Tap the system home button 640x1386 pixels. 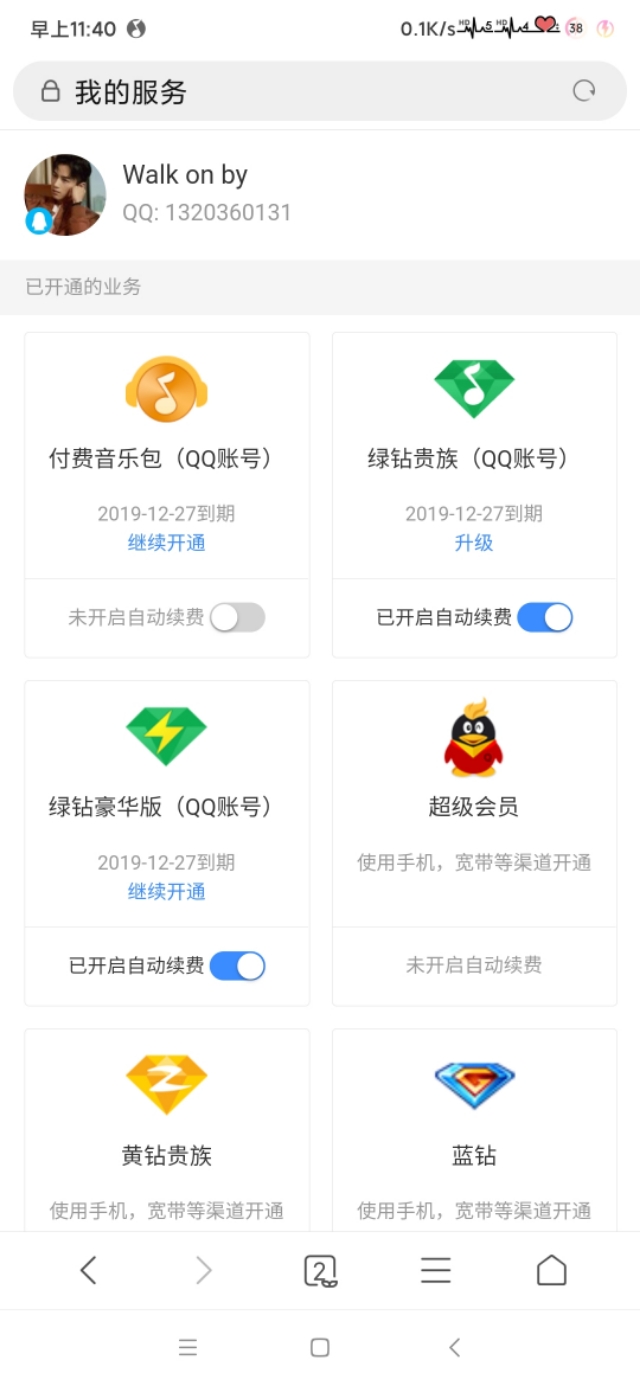320,1348
